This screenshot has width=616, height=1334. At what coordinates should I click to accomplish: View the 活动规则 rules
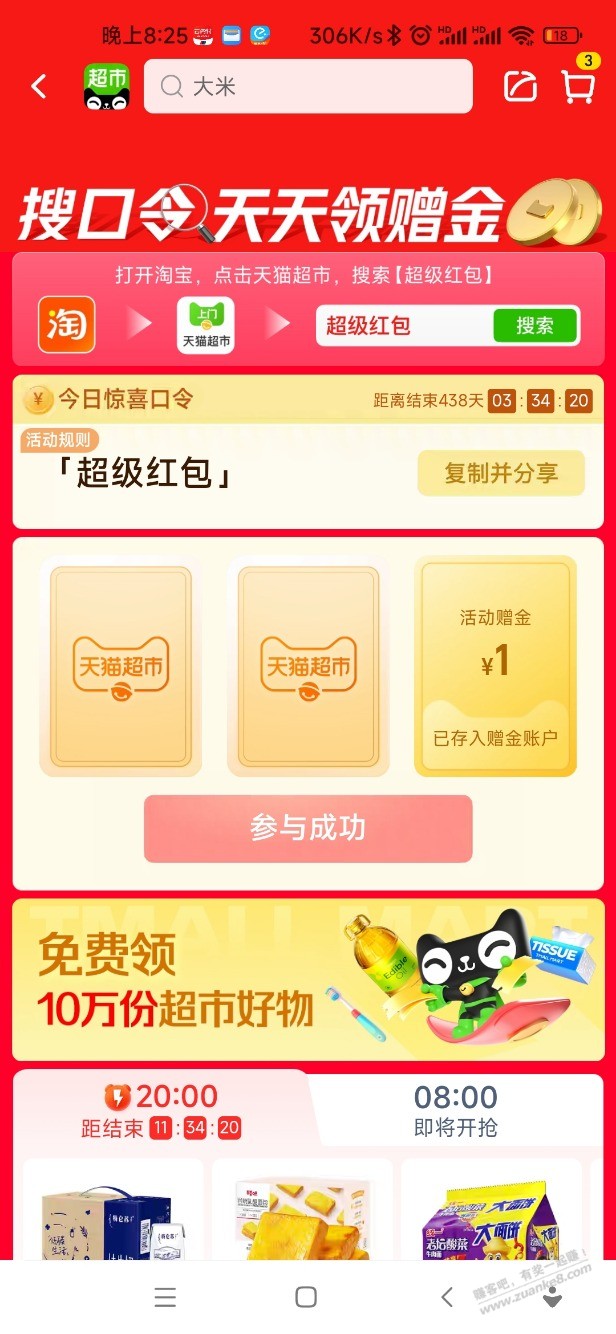click(58, 439)
